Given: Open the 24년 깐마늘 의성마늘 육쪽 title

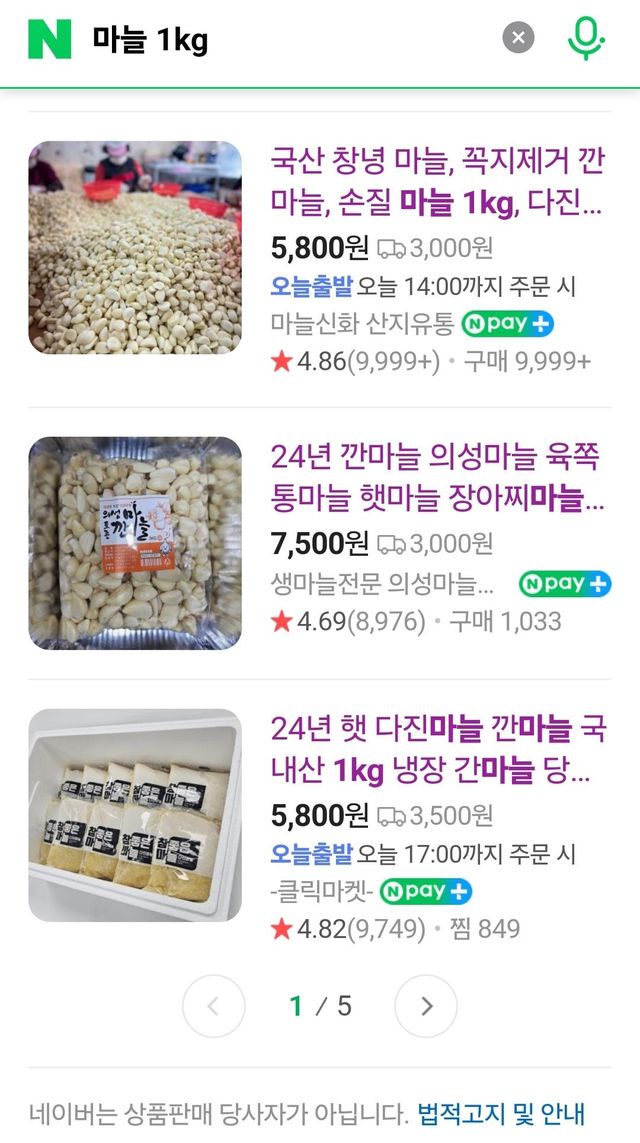Looking at the screenshot, I should pos(437,477).
